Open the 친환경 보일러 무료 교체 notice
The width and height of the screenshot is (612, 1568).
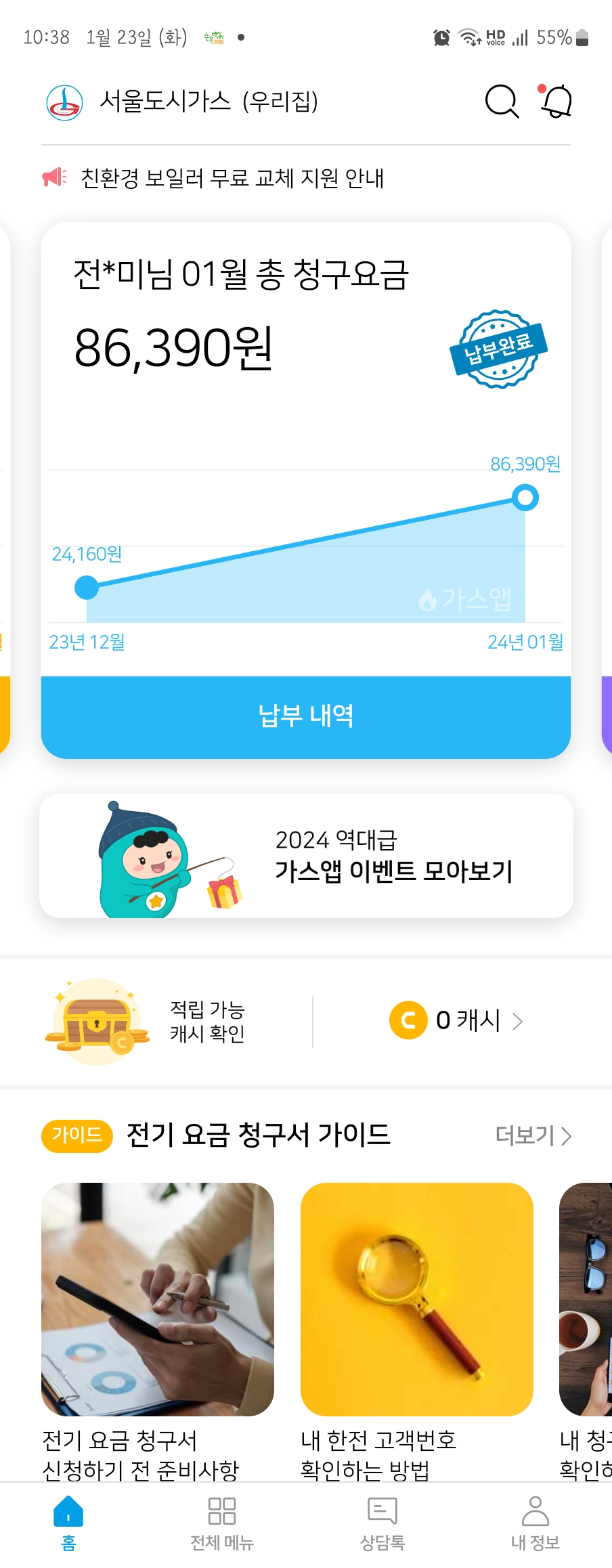pos(232,178)
